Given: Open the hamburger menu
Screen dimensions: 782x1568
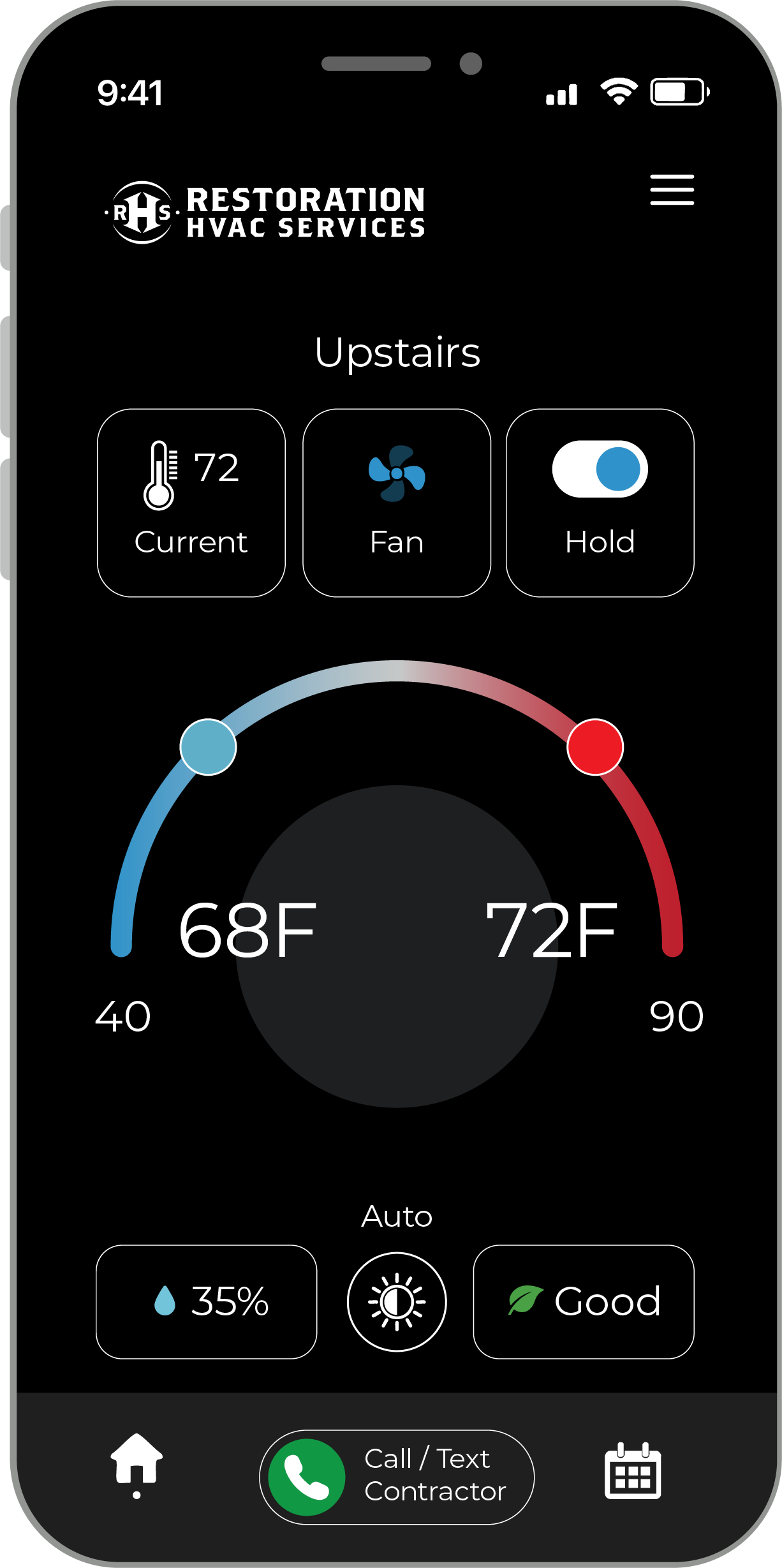Looking at the screenshot, I should pyautogui.click(x=672, y=189).
